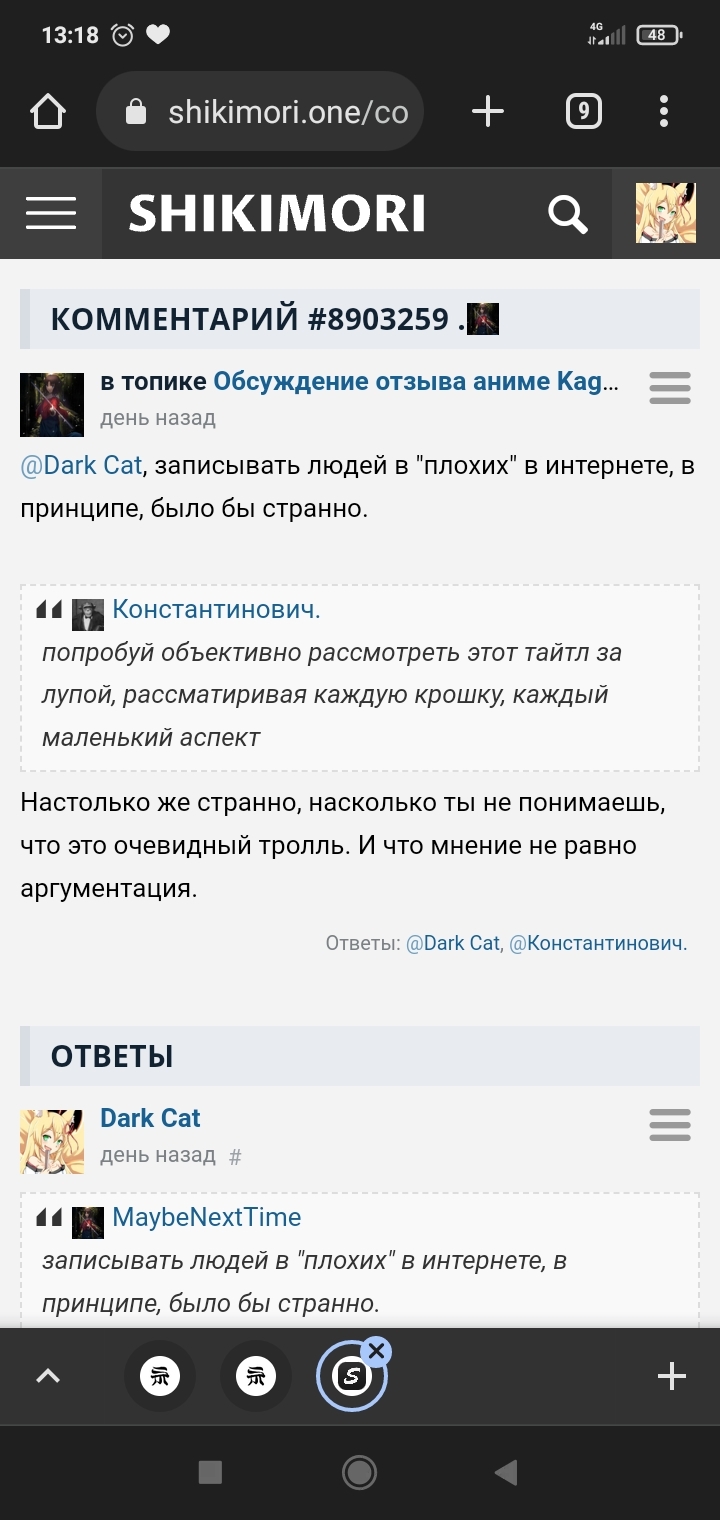Open a new browser tab
Viewport: 720px width, 1520px height.
click(x=487, y=112)
